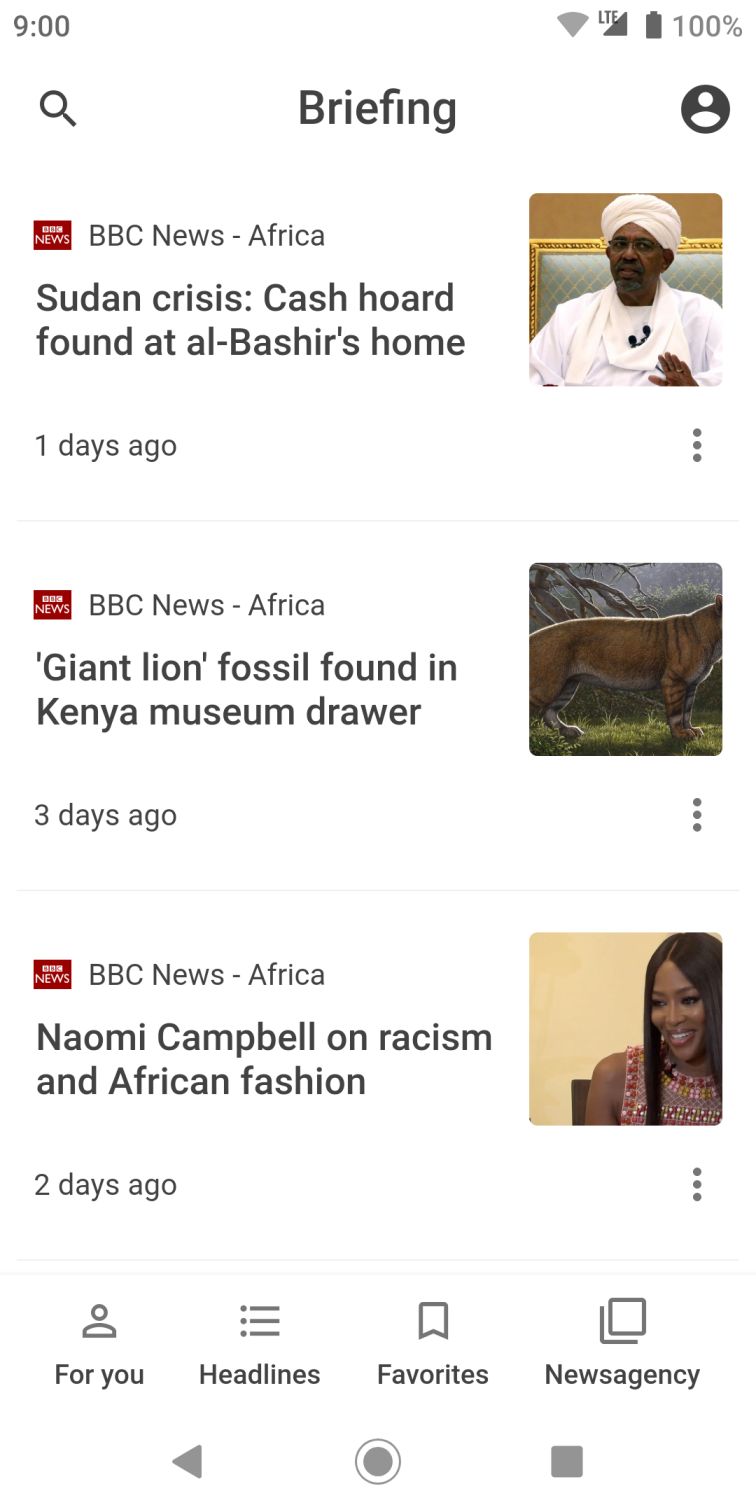Read the Sudan crisis cash hoard article
This screenshot has width=756, height=1512.
251,320
